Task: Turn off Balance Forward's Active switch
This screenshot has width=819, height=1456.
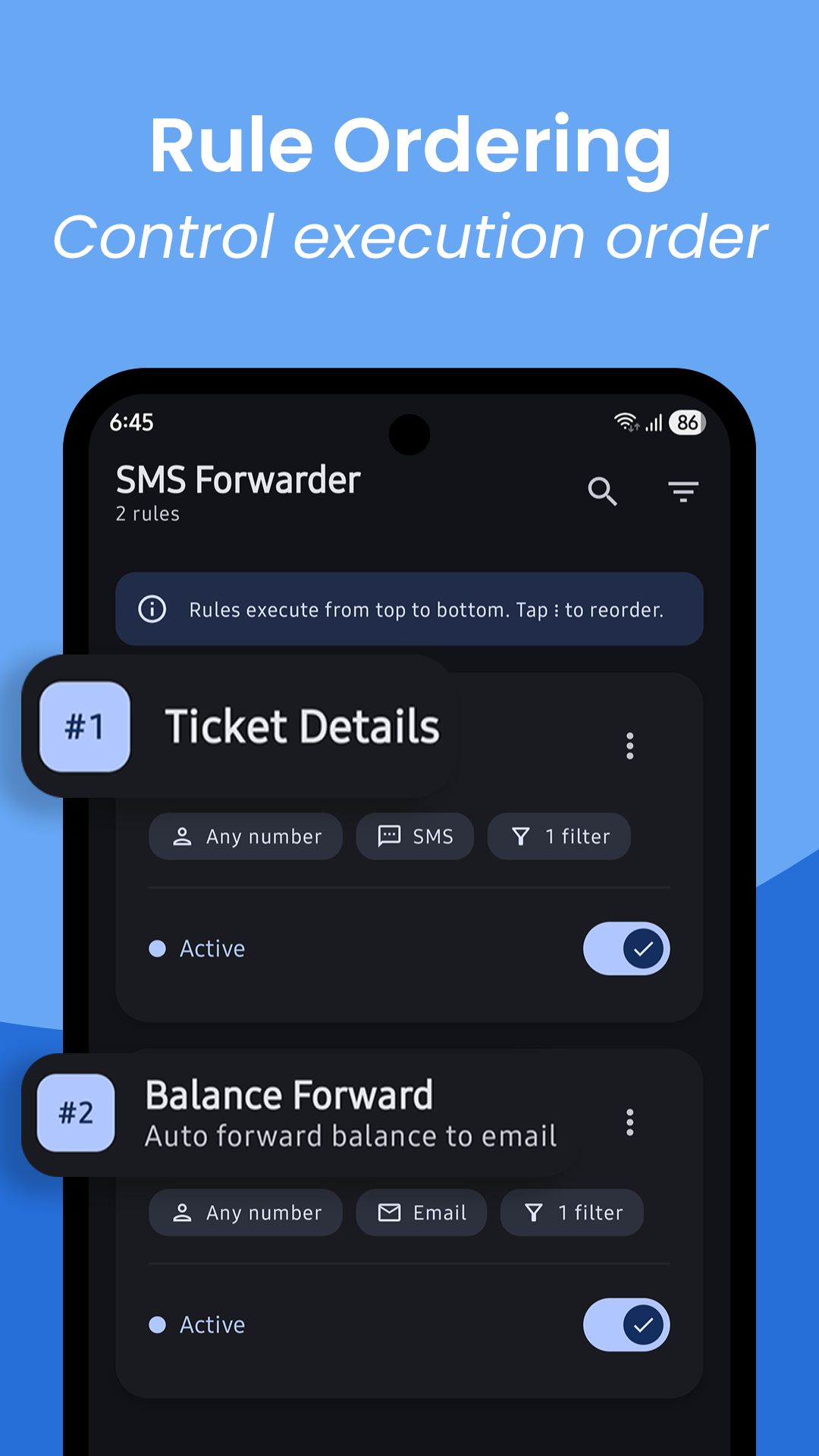Action: pyautogui.click(x=626, y=1324)
